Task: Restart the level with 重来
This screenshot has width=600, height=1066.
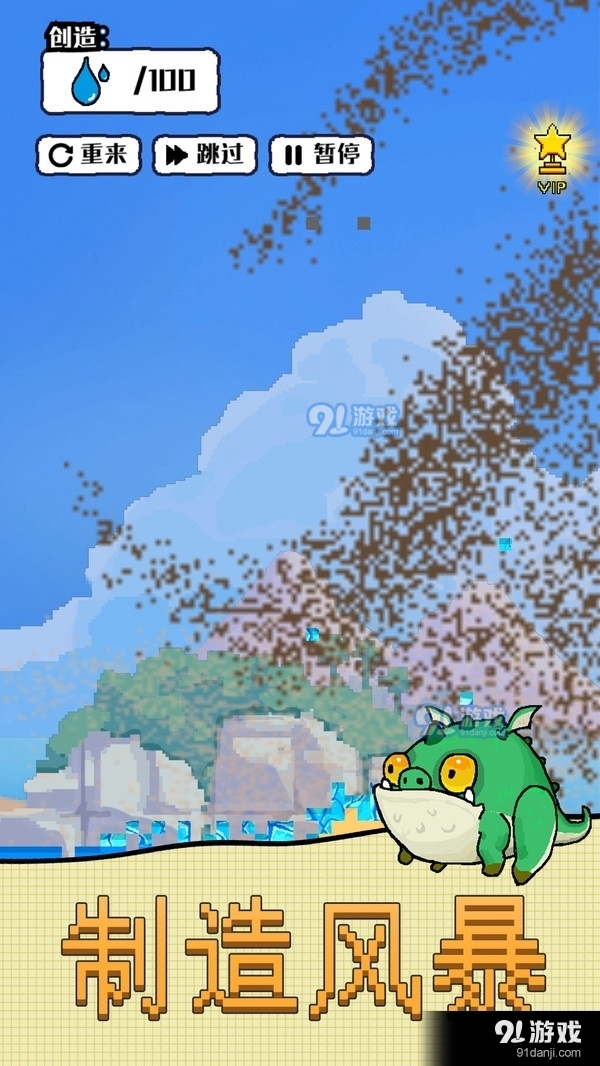Action: pyautogui.click(x=89, y=155)
